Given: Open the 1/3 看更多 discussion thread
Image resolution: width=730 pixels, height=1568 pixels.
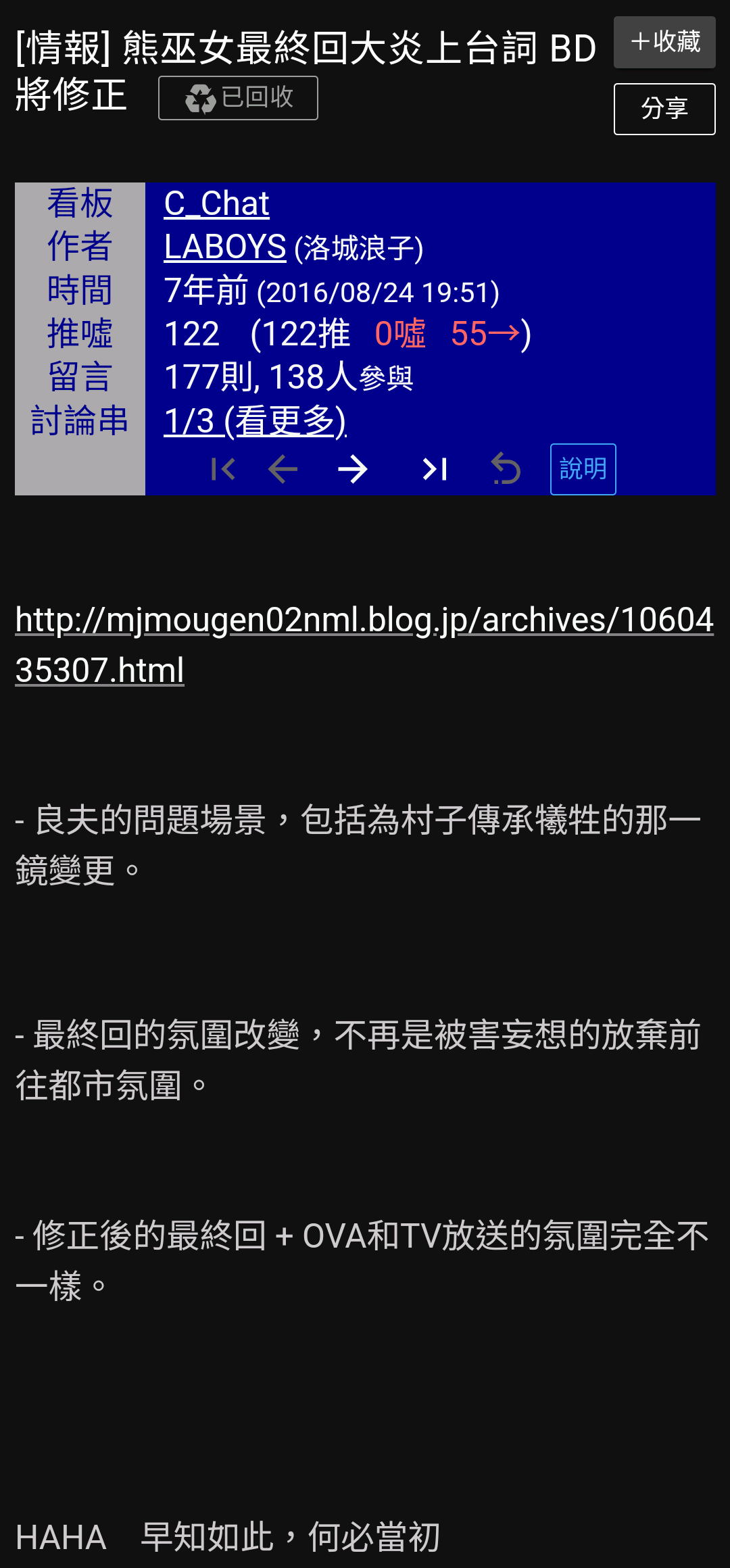Looking at the screenshot, I should [x=255, y=421].
